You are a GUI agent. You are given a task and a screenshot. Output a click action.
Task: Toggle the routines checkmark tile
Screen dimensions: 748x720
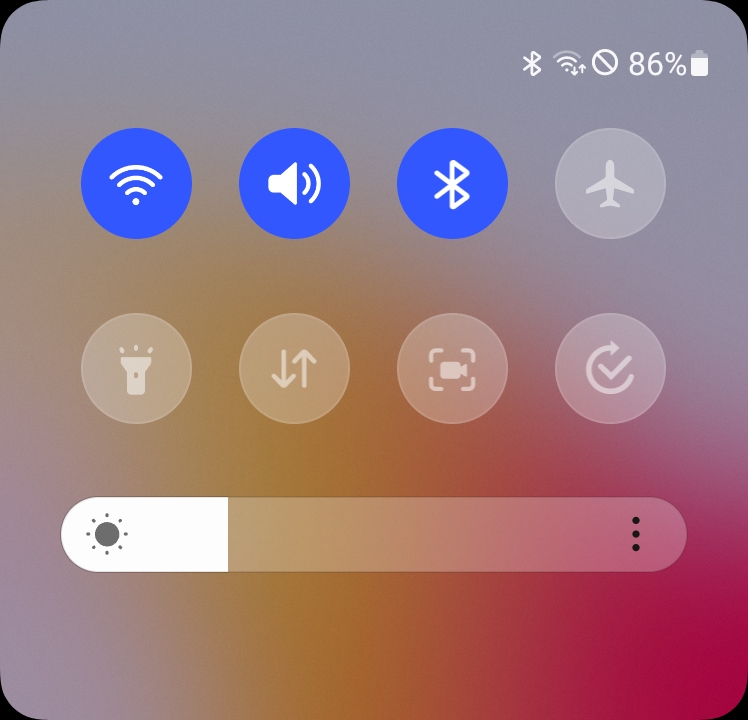click(610, 369)
